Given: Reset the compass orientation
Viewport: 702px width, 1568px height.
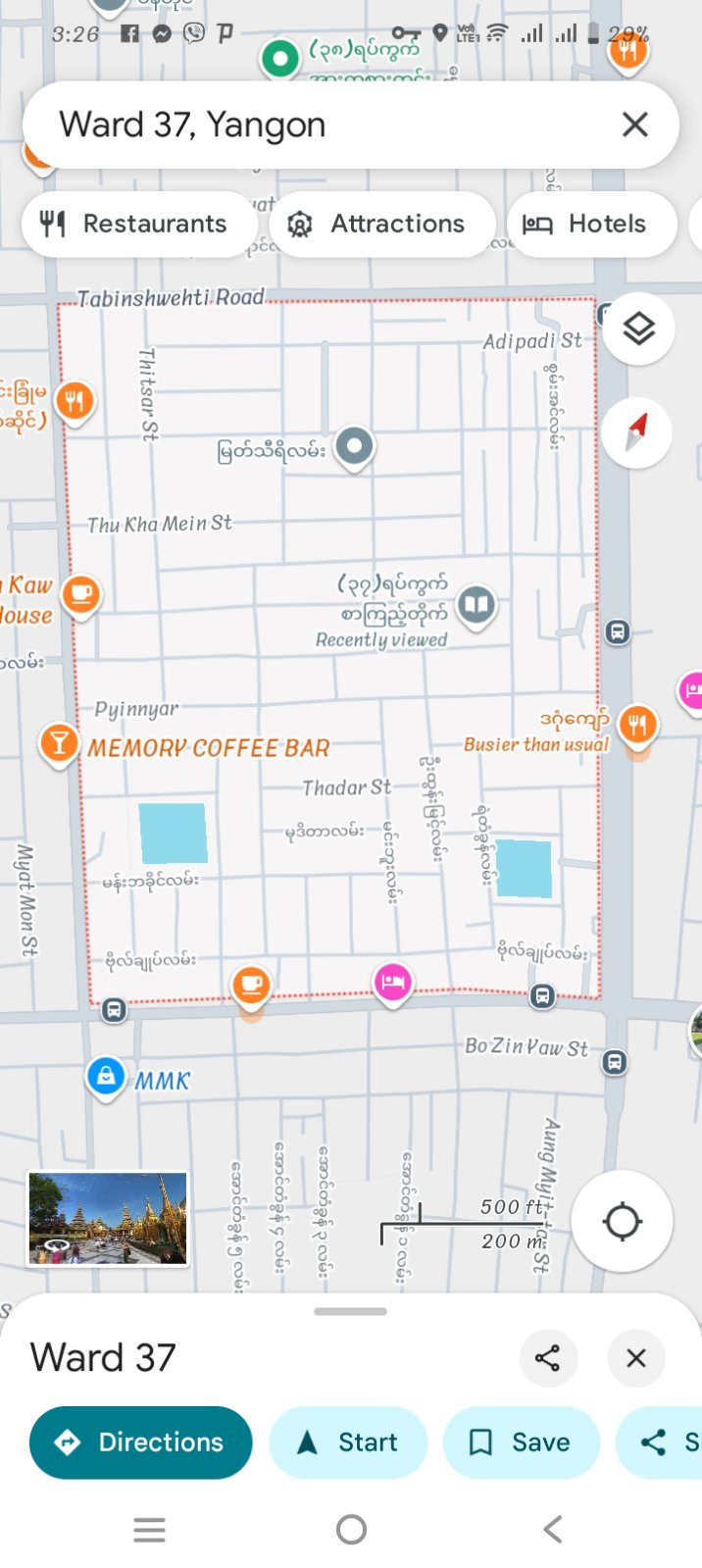Looking at the screenshot, I should (x=637, y=432).
